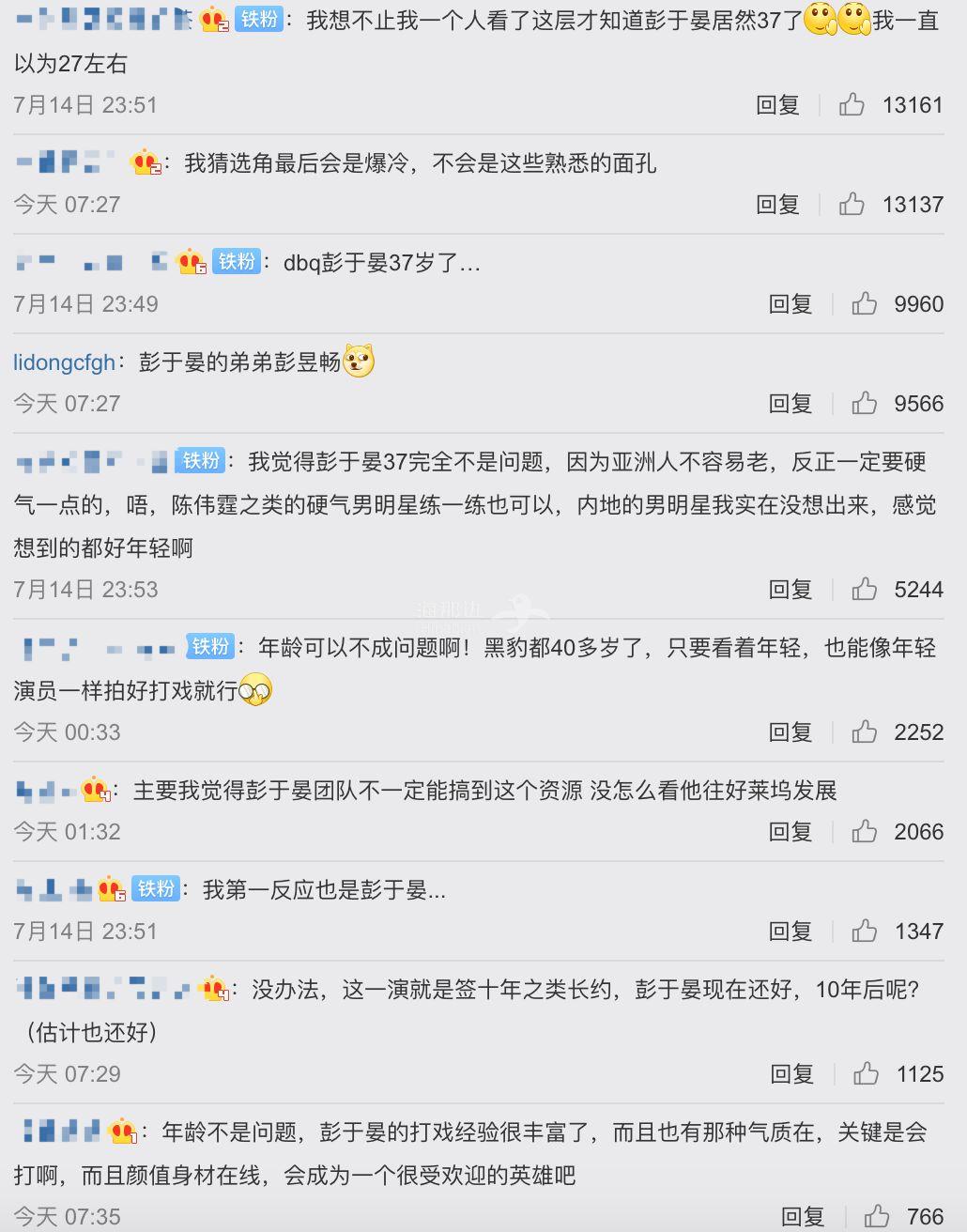Like the comment with 1347 likes
The image size is (967, 1232).
click(x=865, y=931)
